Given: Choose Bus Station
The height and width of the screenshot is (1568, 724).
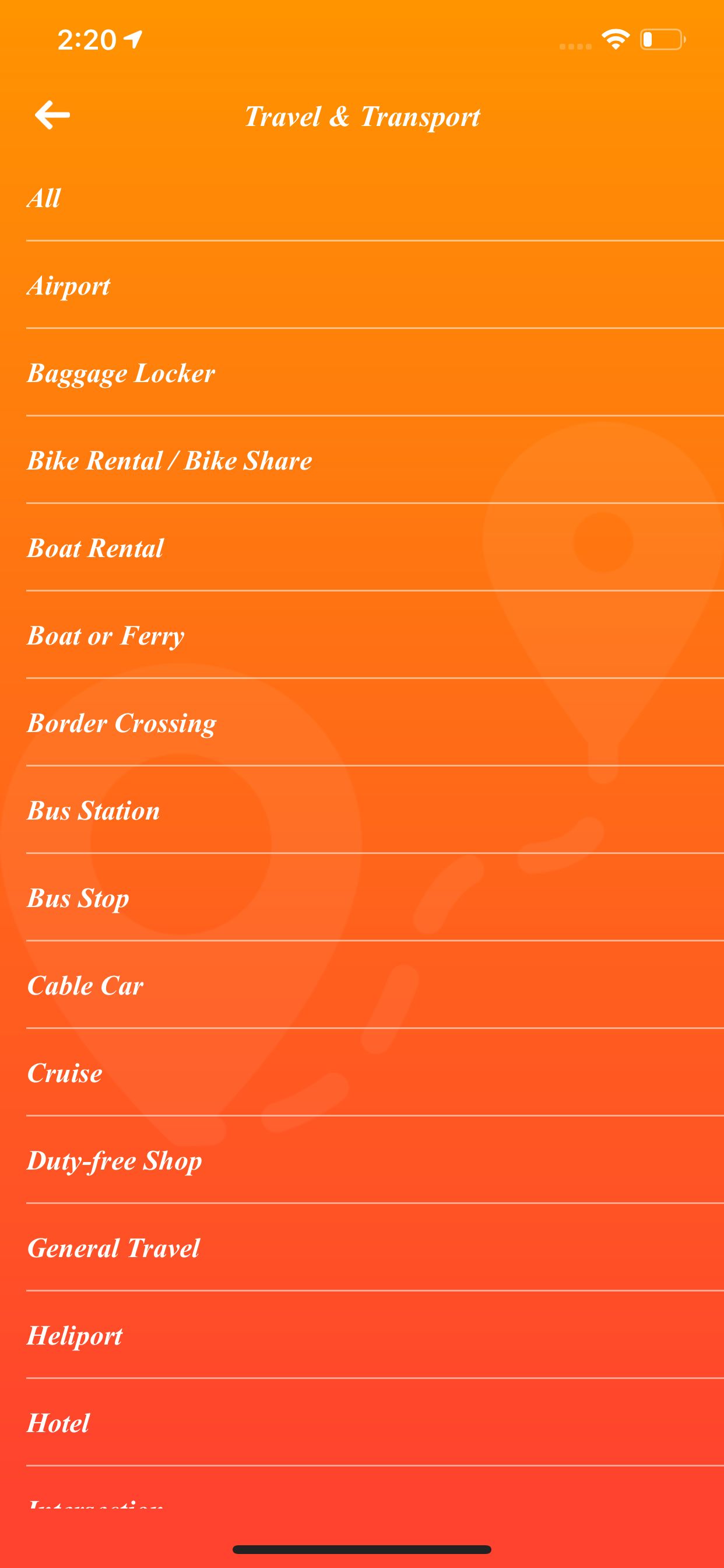Looking at the screenshot, I should click(94, 811).
